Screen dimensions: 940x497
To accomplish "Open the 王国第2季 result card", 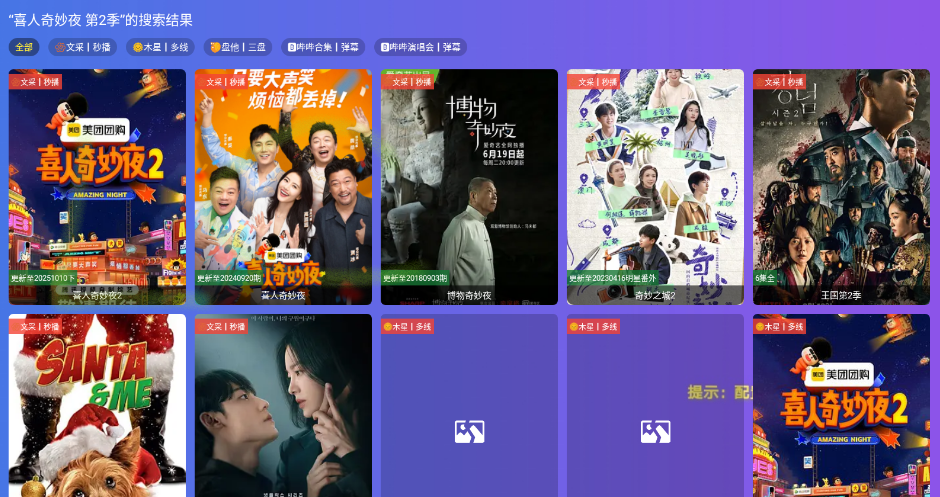I will point(841,186).
